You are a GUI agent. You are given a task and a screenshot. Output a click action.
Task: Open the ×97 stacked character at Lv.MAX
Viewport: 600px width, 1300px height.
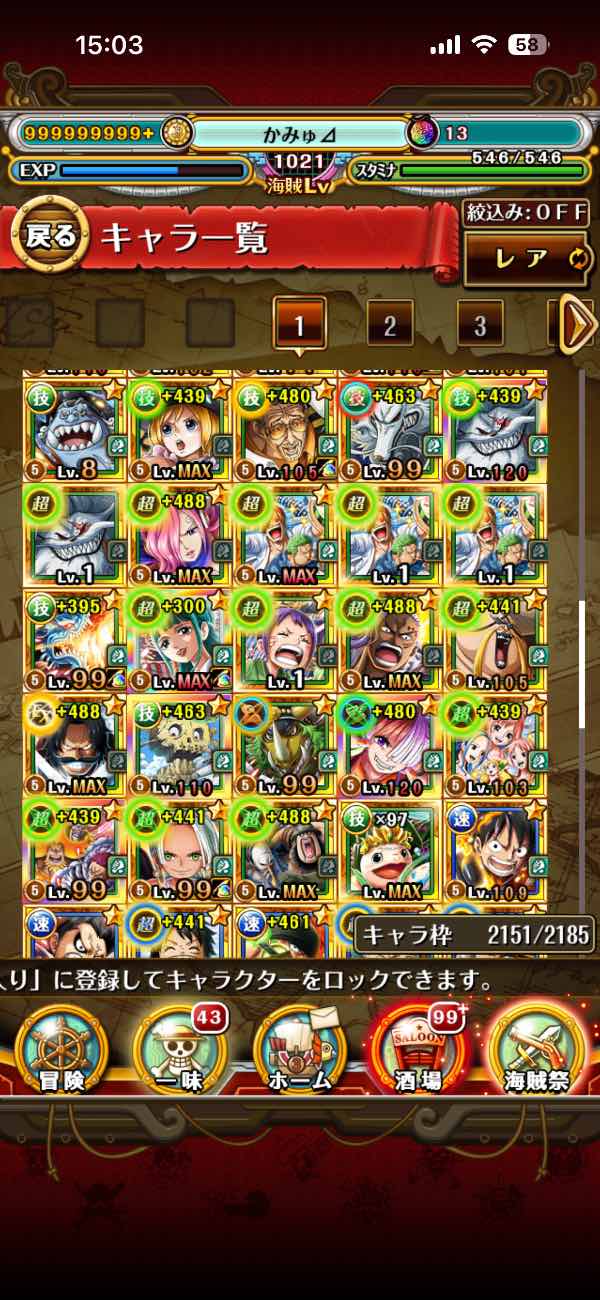coord(390,850)
